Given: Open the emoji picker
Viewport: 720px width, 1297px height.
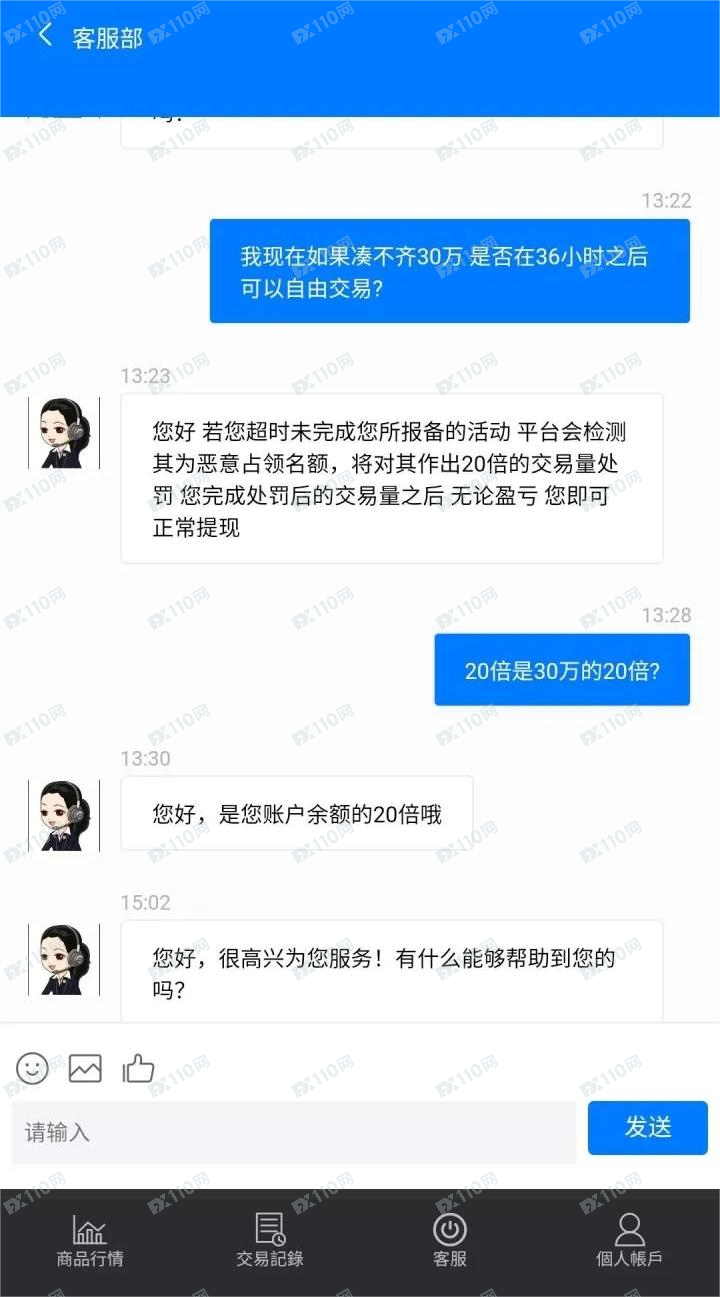Looking at the screenshot, I should click(x=32, y=1068).
